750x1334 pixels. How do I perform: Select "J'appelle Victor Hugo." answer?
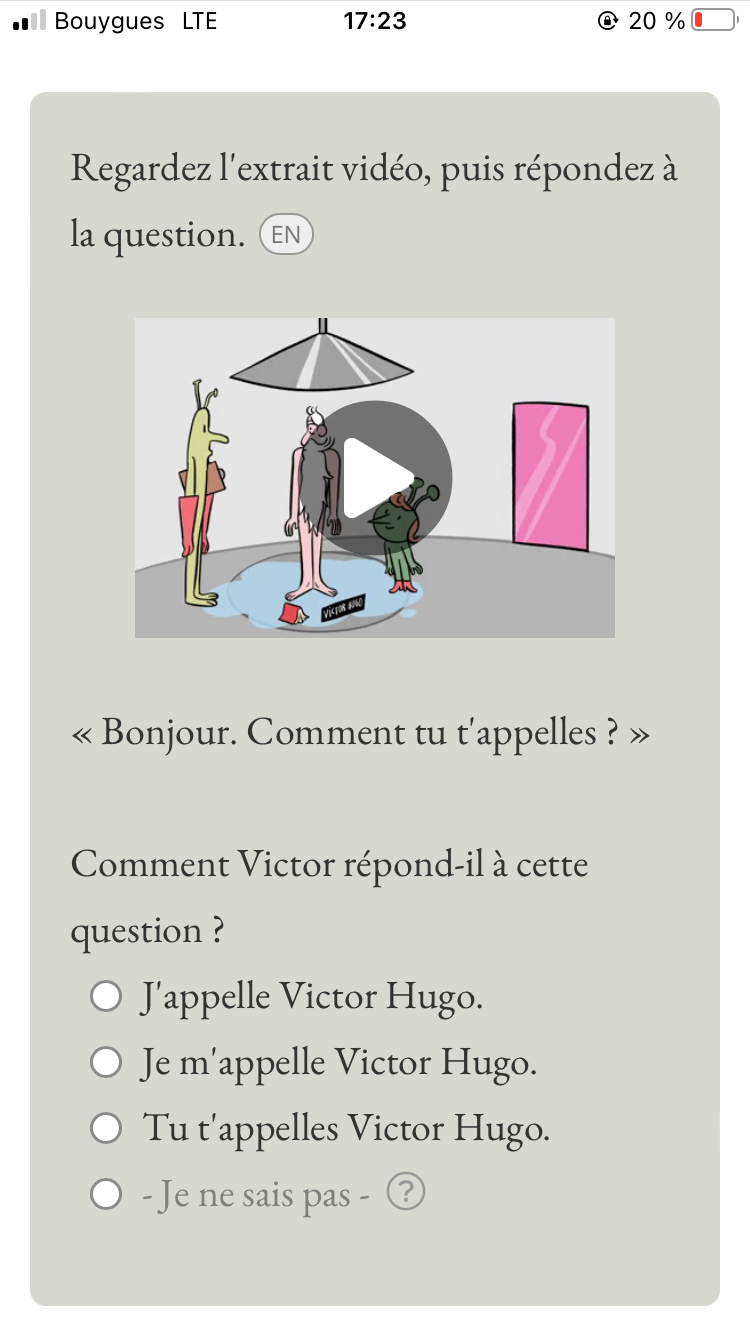(x=106, y=997)
